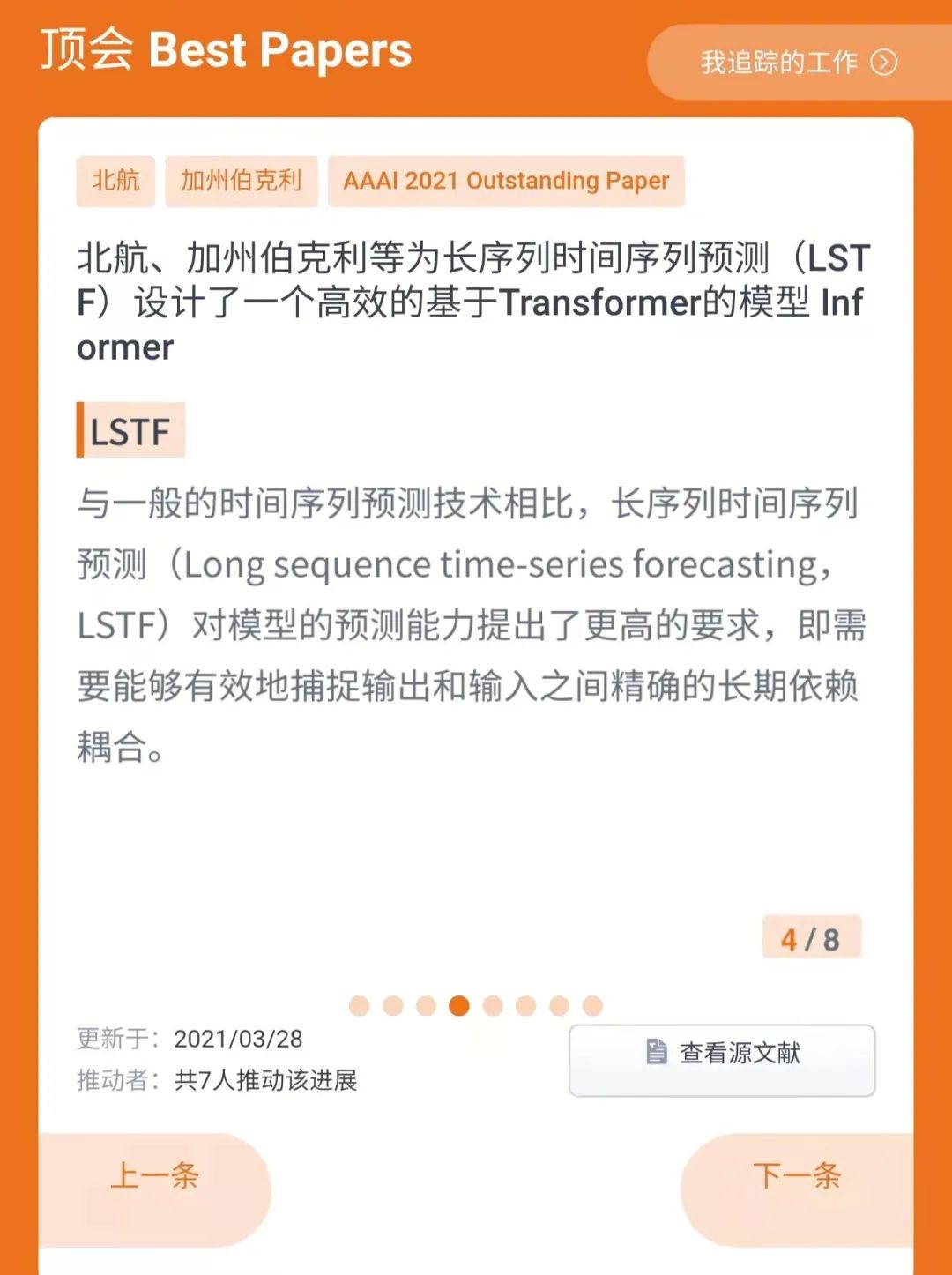The image size is (952, 1275).
Task: Open AAAI 2021 Outstanding Paper tag
Action: pyautogui.click(x=506, y=181)
